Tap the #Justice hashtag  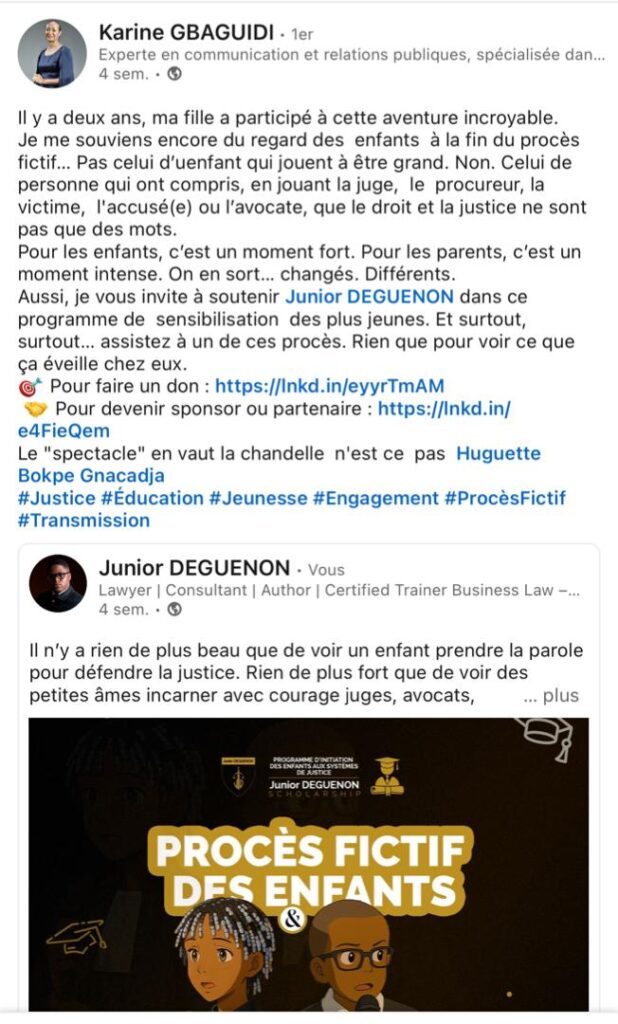click(57, 498)
